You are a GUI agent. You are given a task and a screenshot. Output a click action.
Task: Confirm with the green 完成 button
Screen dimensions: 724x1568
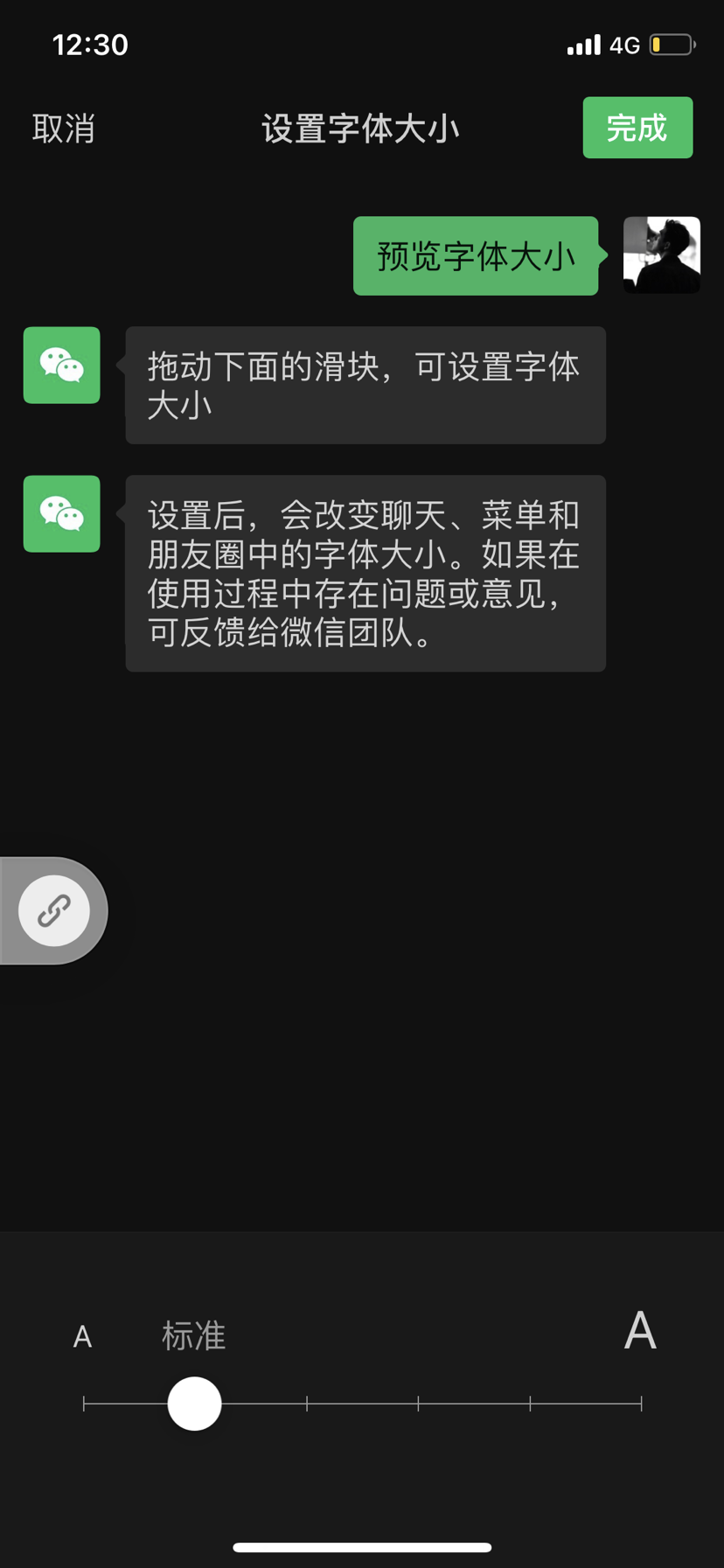(x=637, y=128)
